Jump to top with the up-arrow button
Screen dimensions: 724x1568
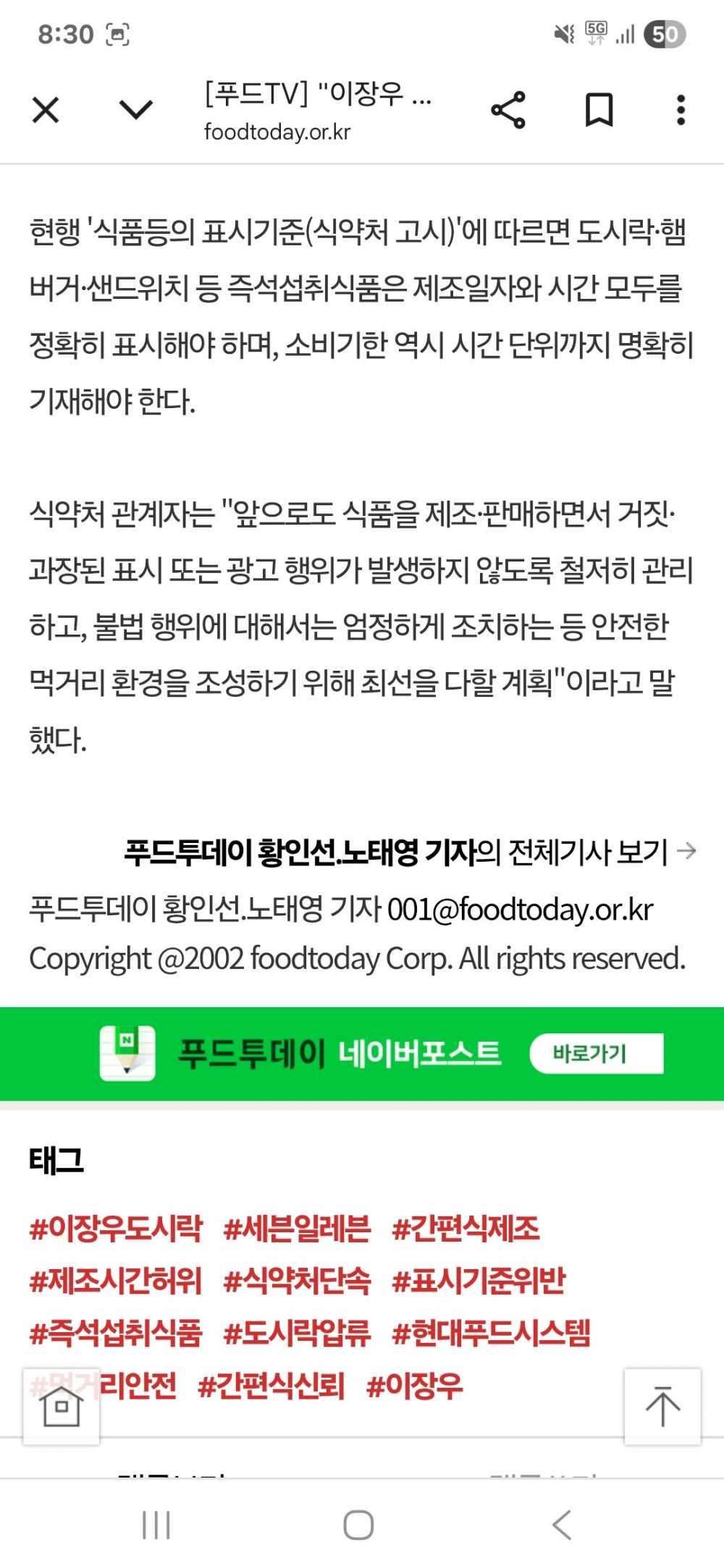(x=662, y=1407)
